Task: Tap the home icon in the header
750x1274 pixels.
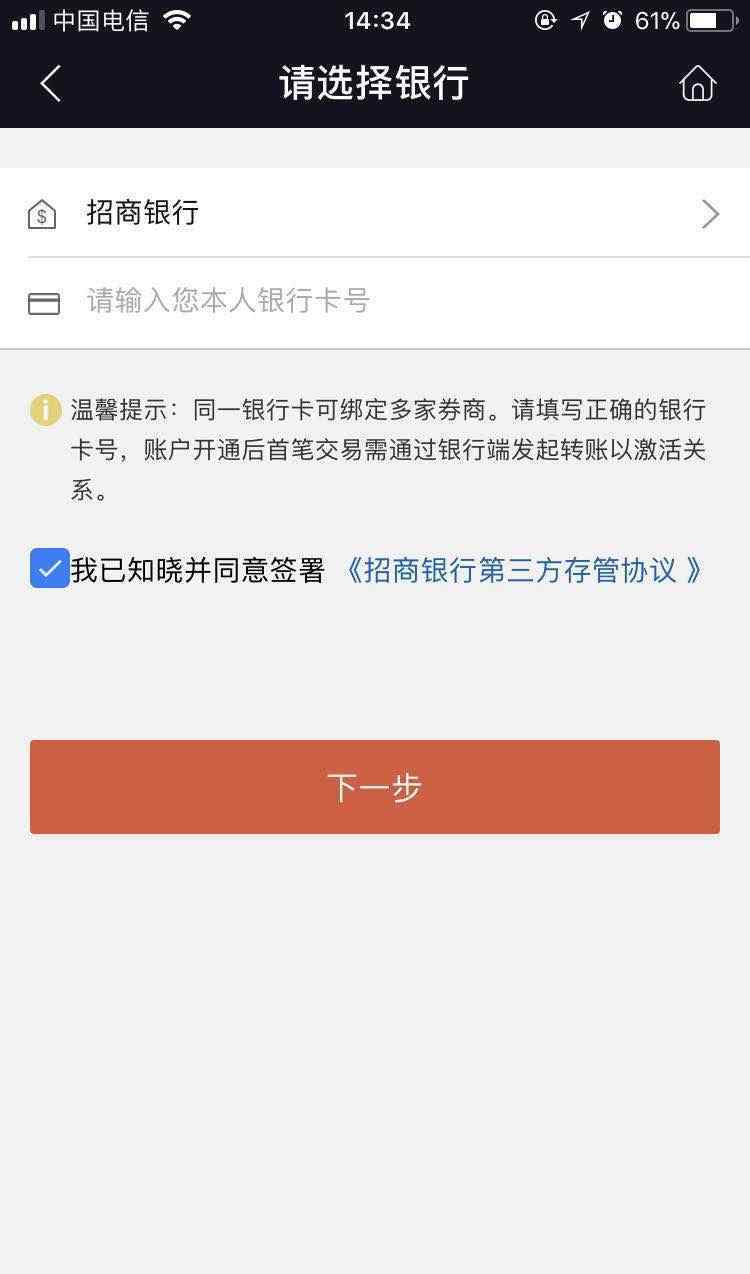Action: tap(698, 84)
